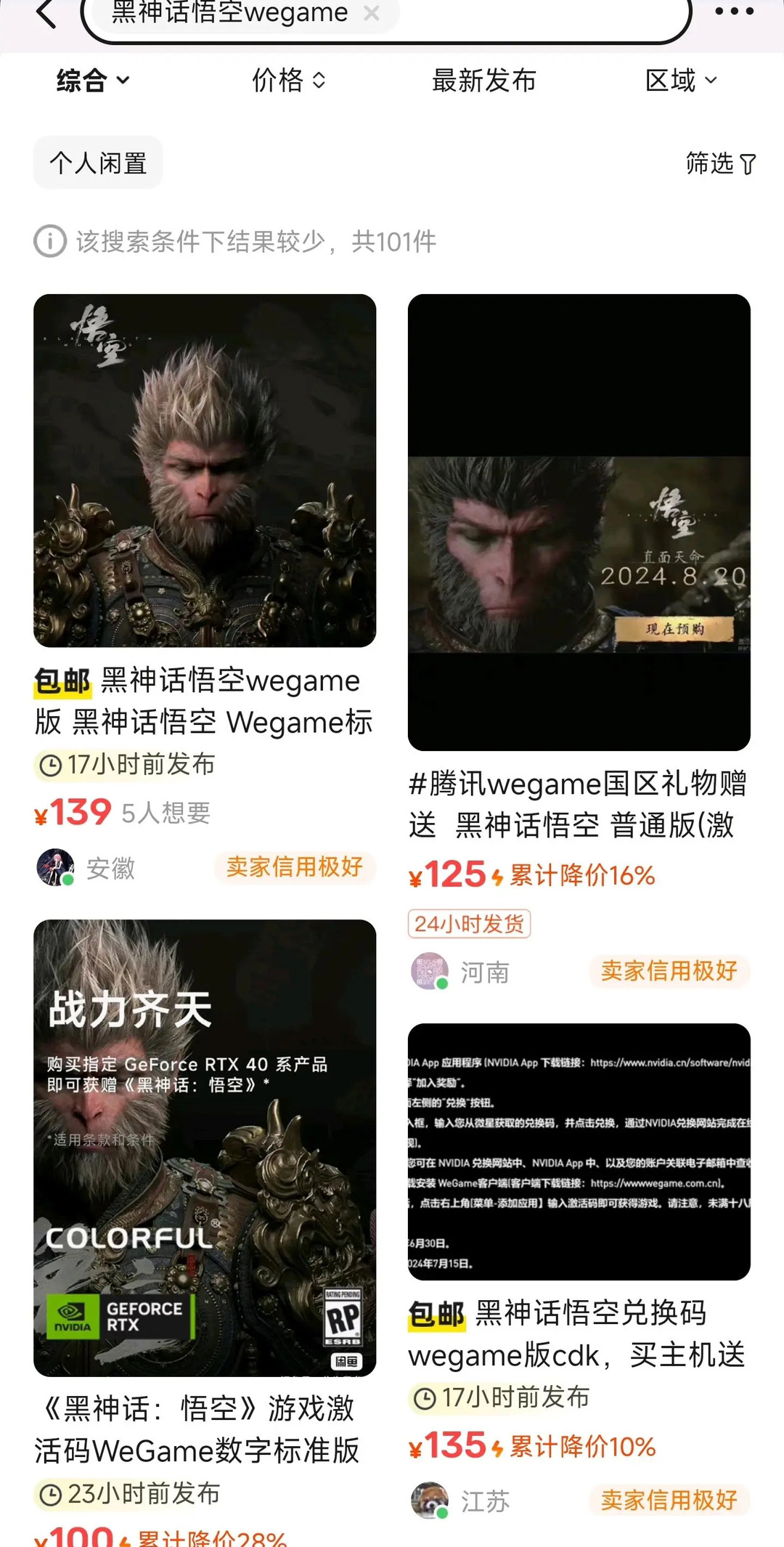
Task: Toggle the 个人闲置 filter chip
Action: [x=97, y=163]
